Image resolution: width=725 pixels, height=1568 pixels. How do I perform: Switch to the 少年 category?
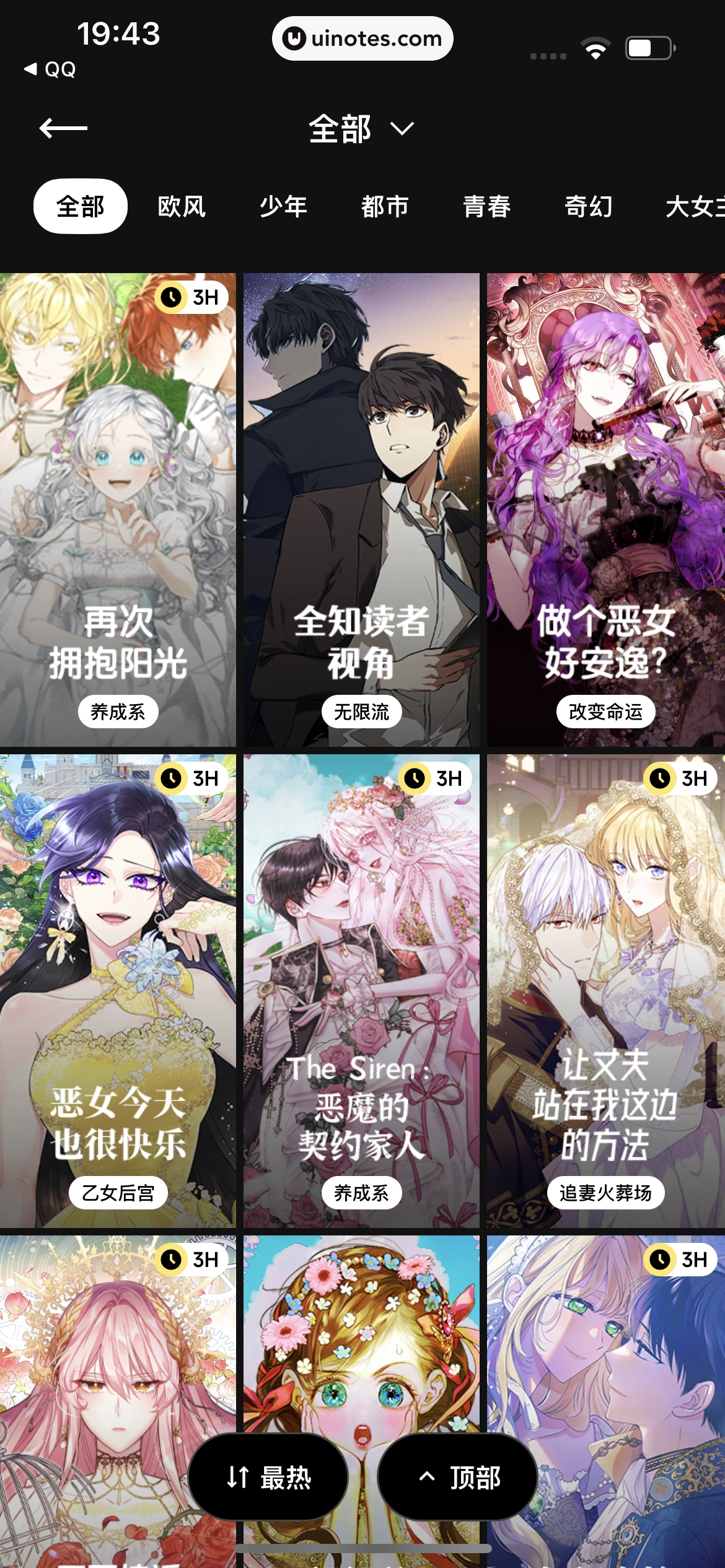283,206
